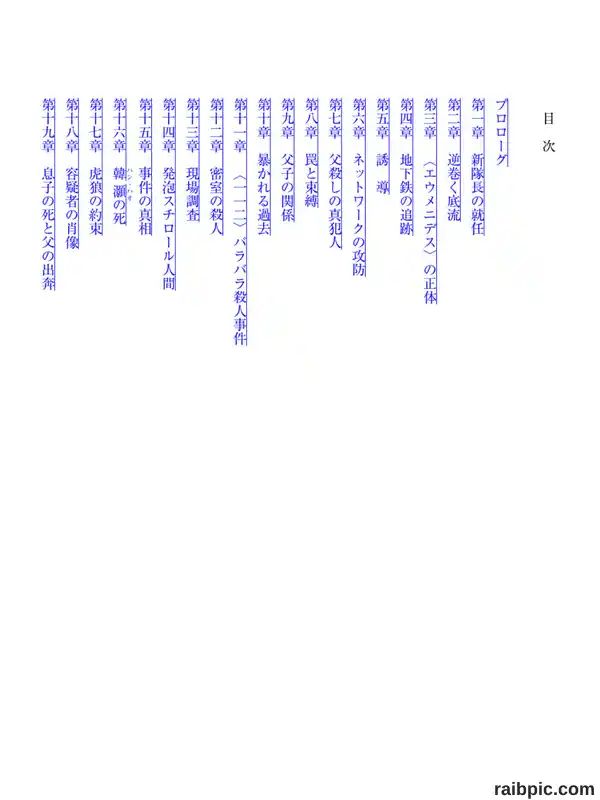The height and width of the screenshot is (800, 600).
Task: Open 第六章 ネットワークの攻防
Action: tap(359, 188)
